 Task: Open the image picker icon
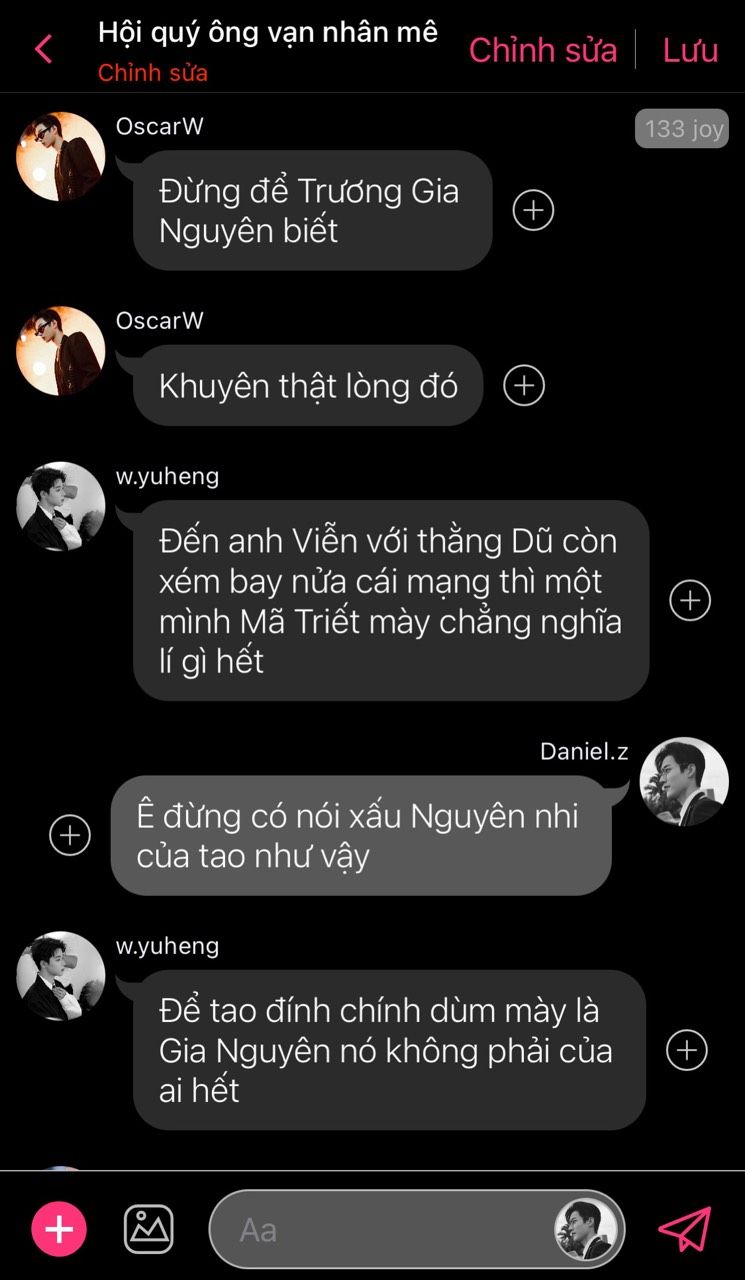pyautogui.click(x=148, y=1229)
